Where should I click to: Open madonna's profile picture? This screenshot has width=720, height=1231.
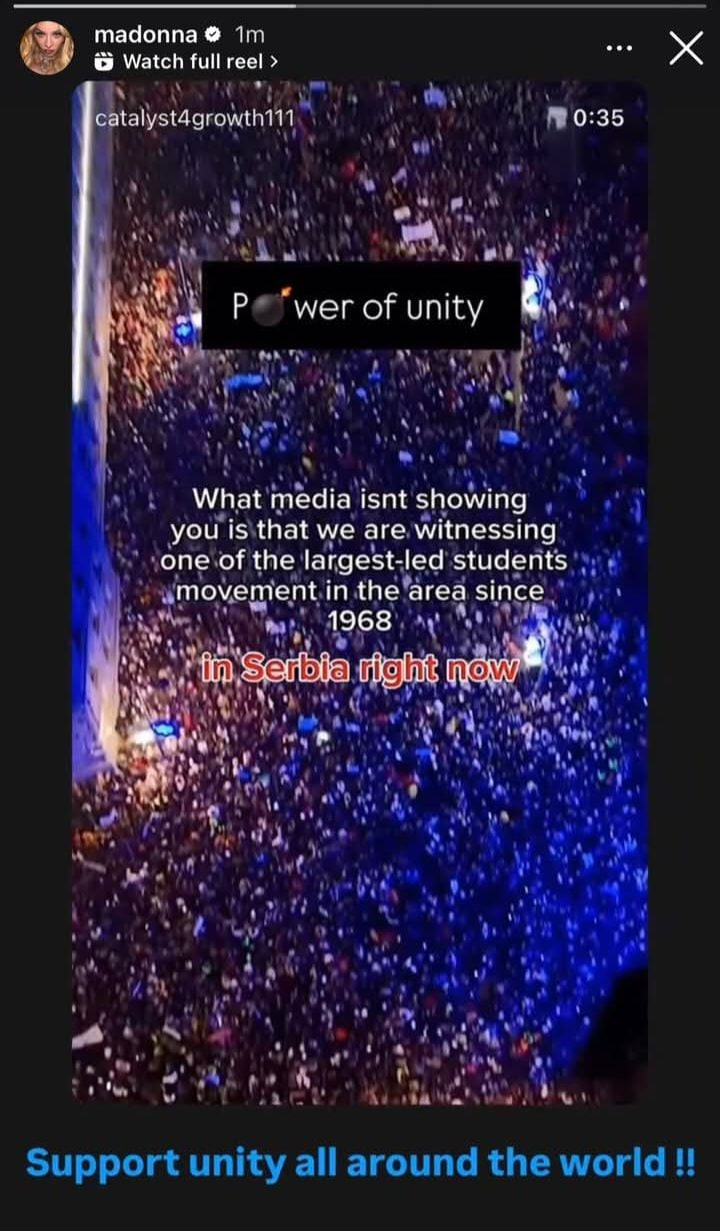(47, 48)
